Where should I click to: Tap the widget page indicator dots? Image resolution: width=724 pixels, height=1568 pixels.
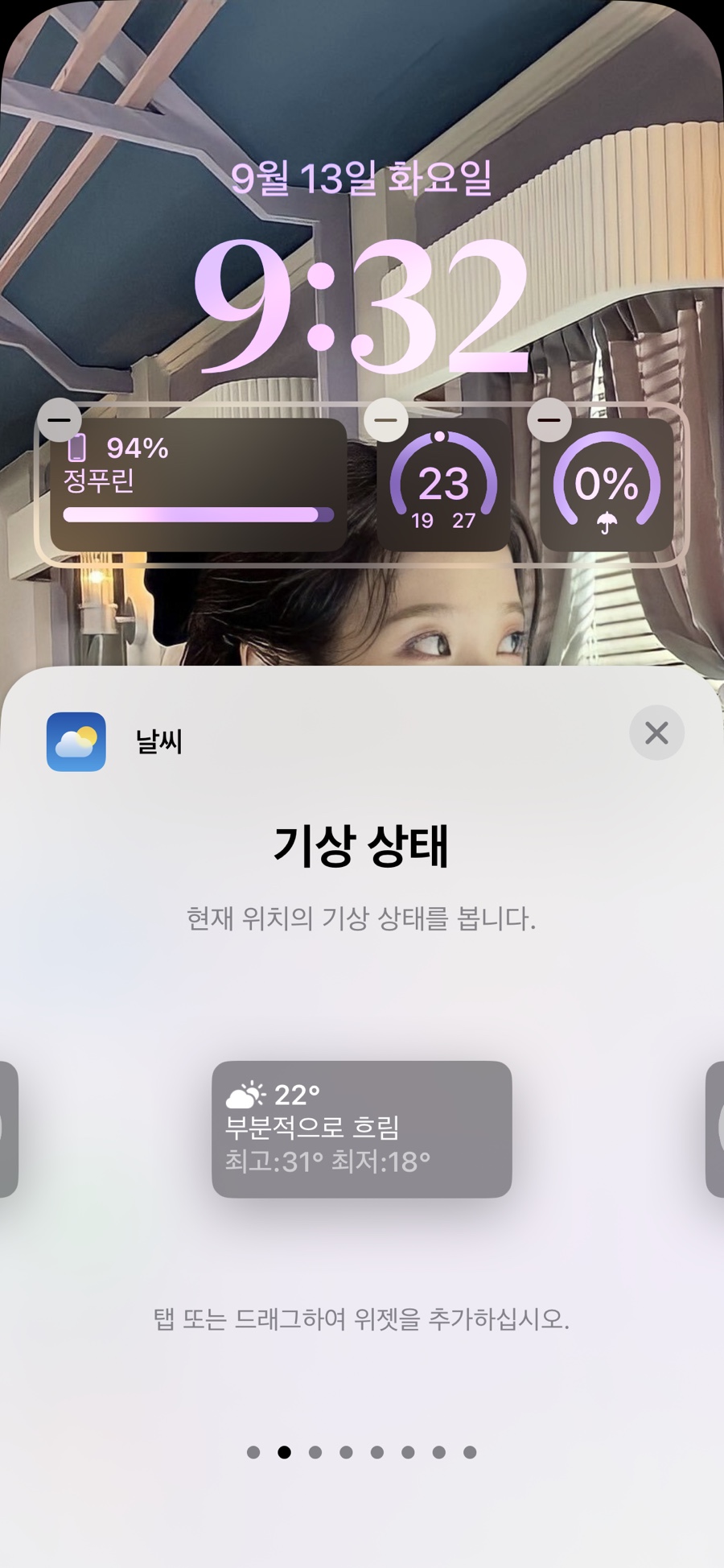click(x=361, y=1452)
